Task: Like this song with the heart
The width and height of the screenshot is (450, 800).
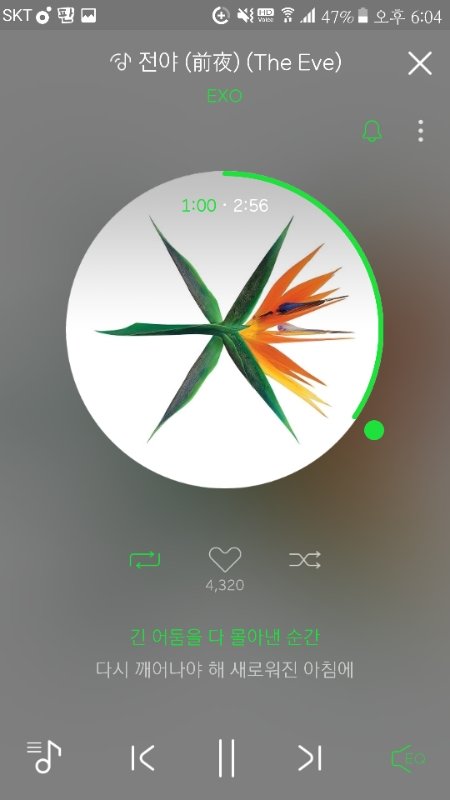Action: coord(225,560)
